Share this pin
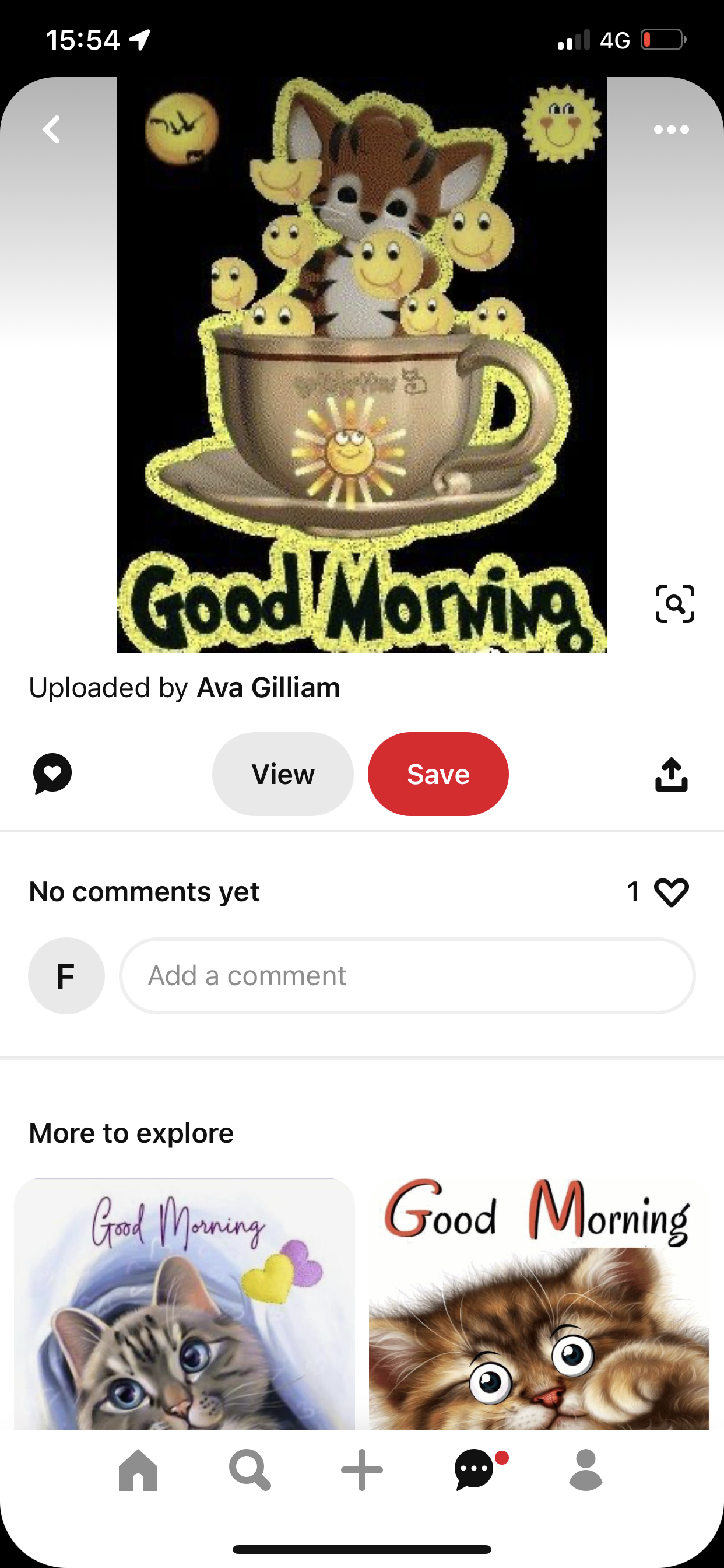The image size is (724, 1568). pyautogui.click(x=671, y=774)
